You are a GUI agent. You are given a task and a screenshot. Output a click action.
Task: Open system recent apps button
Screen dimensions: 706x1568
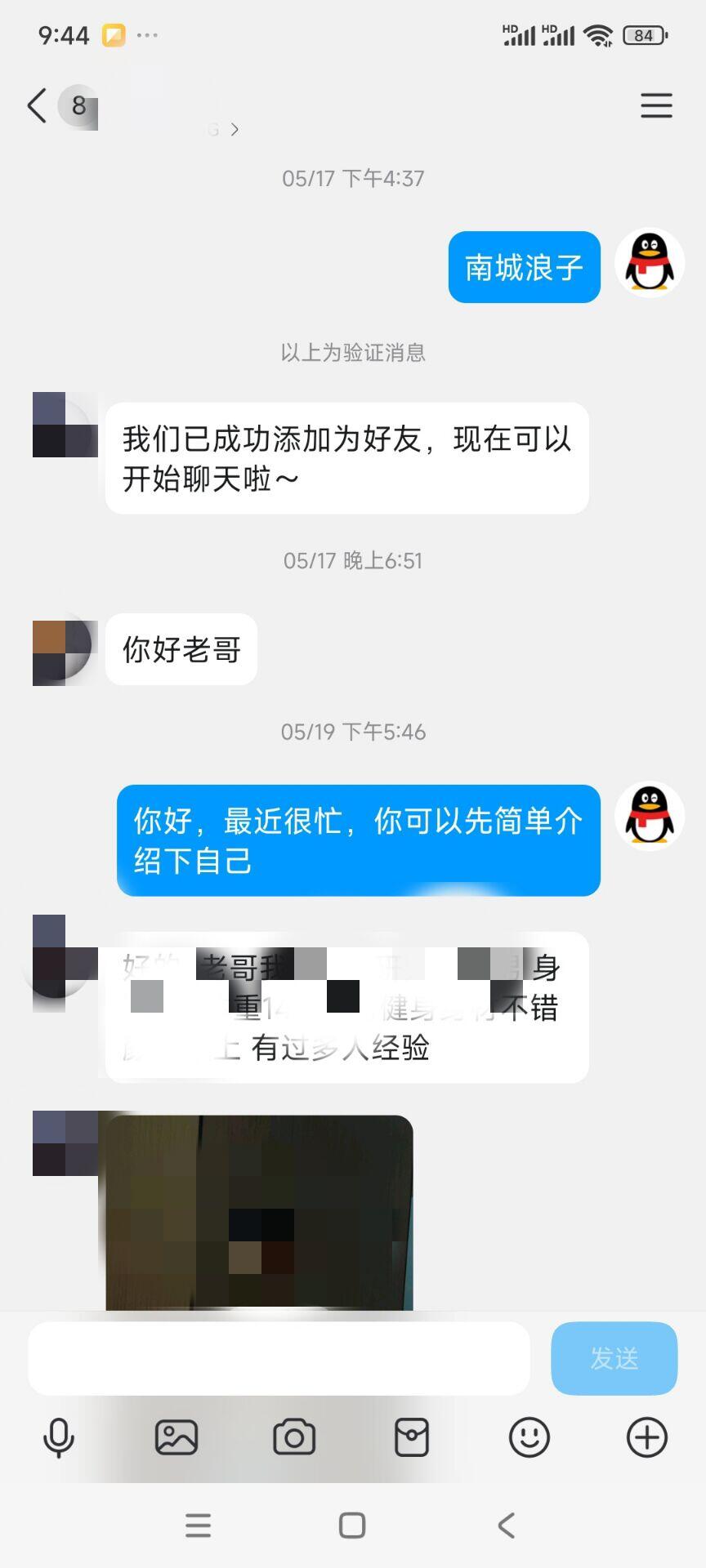coord(198,1525)
